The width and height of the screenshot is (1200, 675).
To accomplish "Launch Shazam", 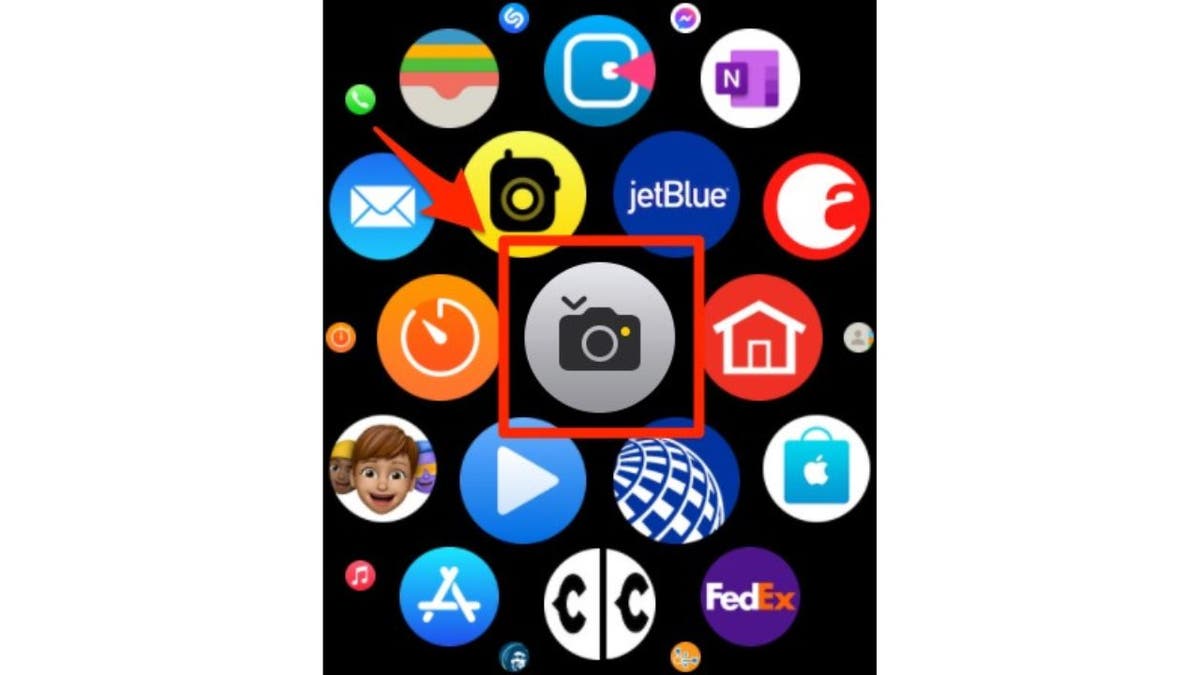I will coord(513,18).
